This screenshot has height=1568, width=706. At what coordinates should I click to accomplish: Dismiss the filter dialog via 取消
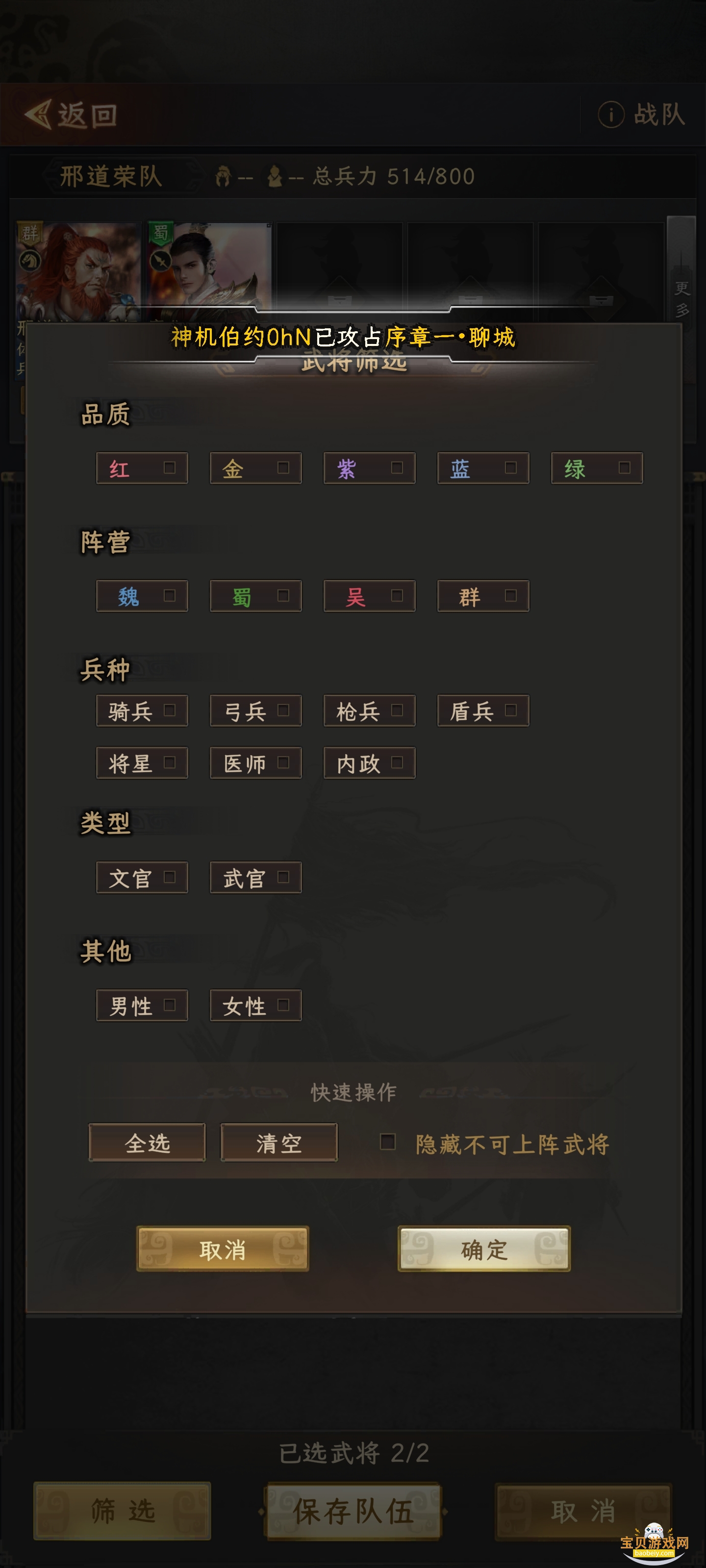point(222,1249)
